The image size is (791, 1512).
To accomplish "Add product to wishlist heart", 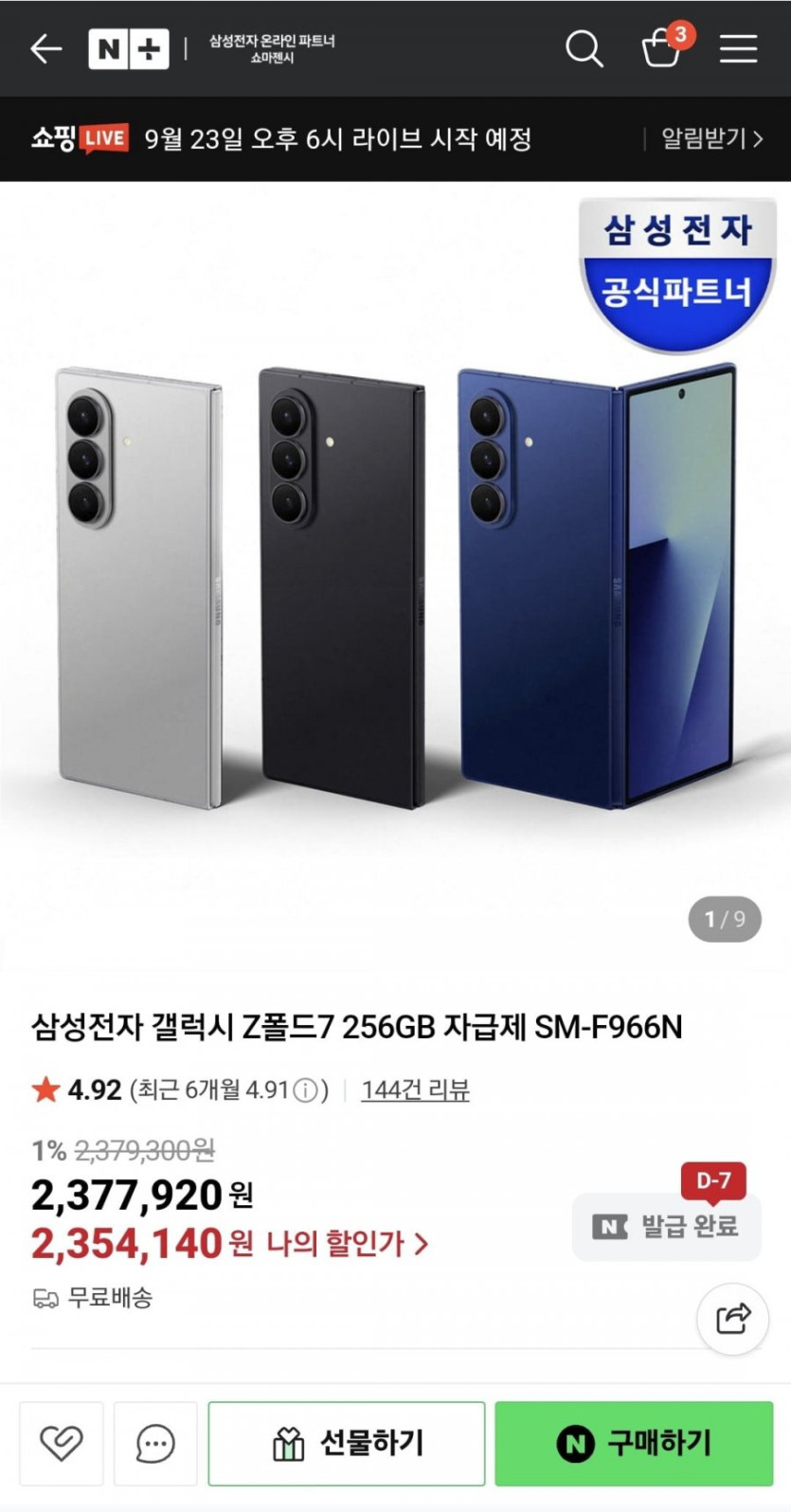I will coord(62,1443).
